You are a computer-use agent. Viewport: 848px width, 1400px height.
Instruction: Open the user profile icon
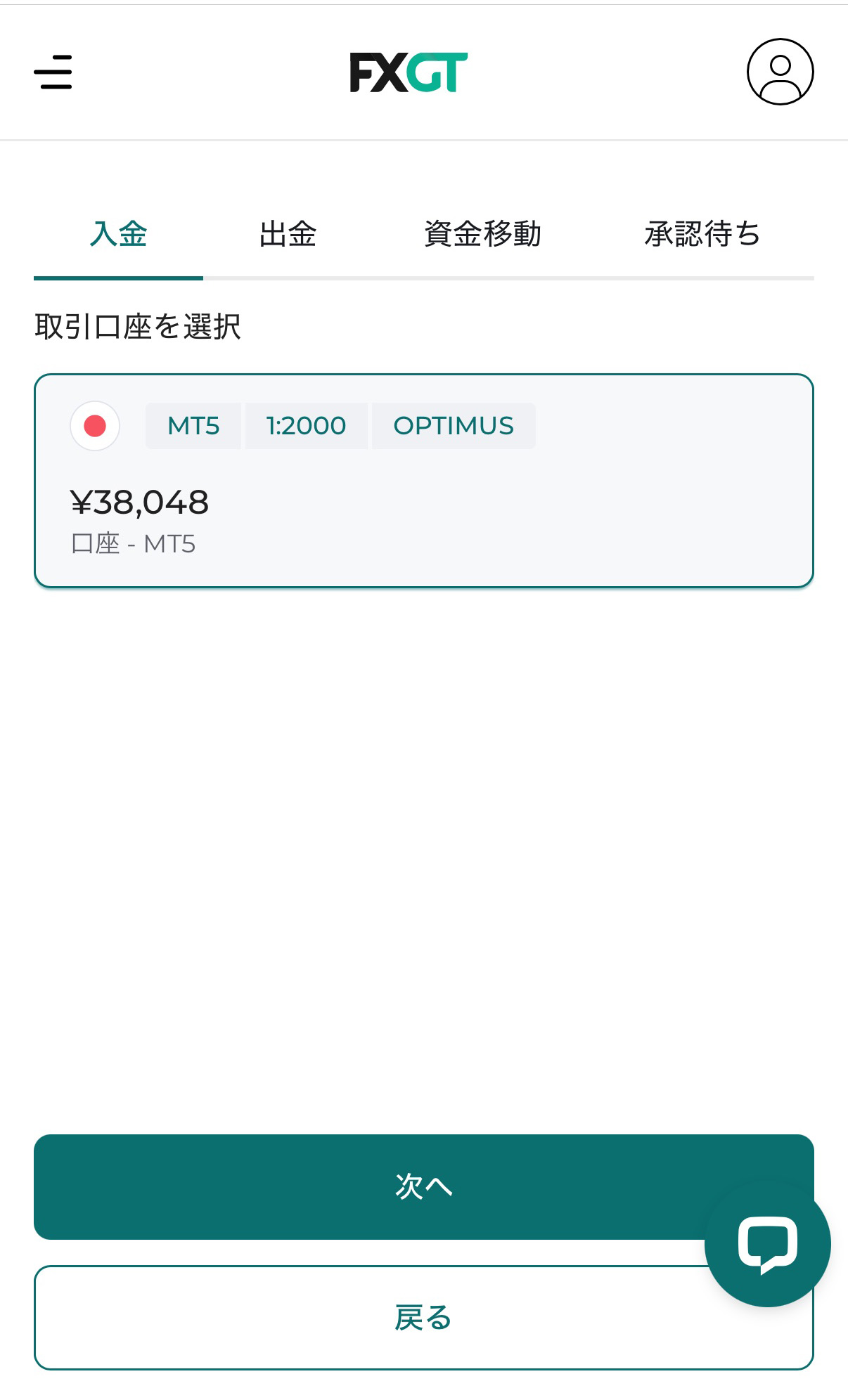780,72
